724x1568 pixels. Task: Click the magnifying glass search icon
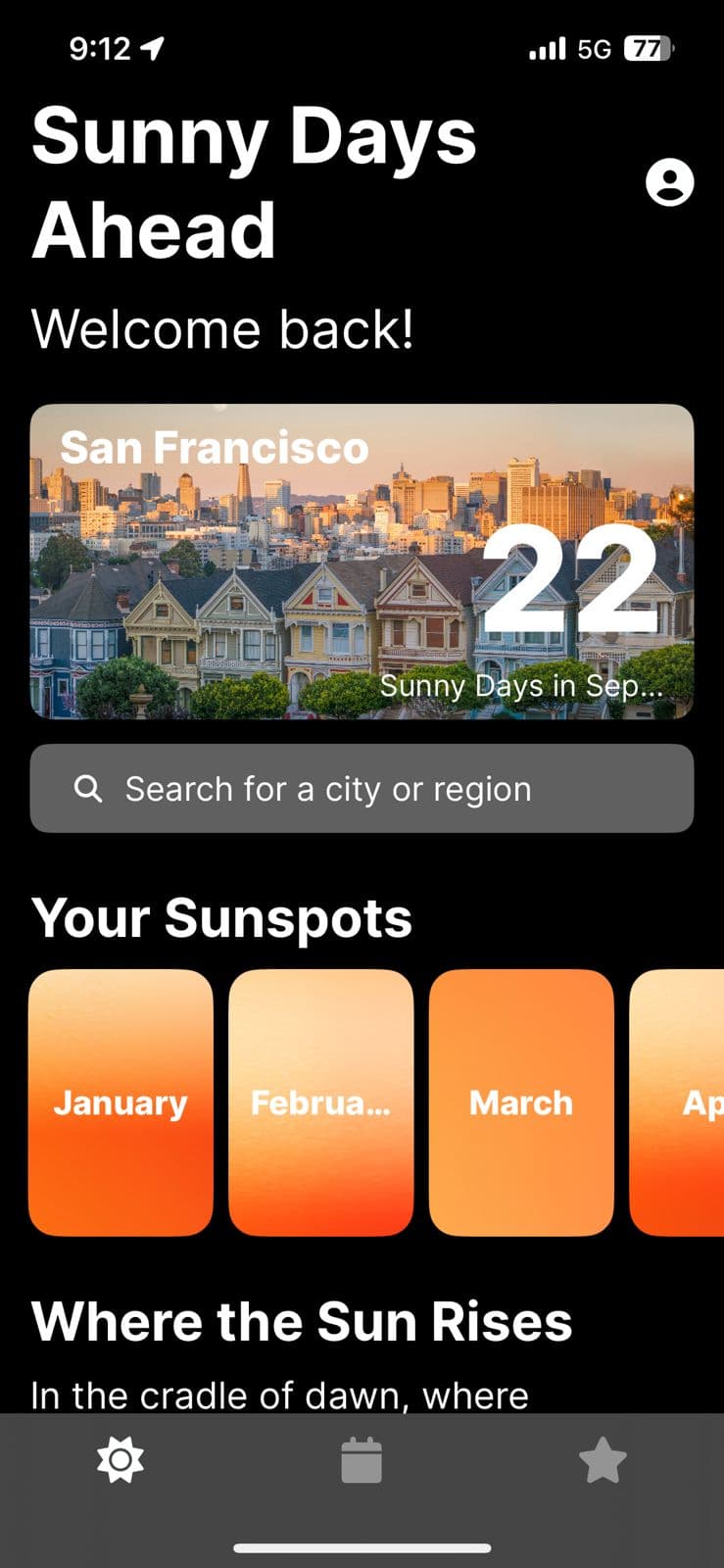tap(89, 788)
